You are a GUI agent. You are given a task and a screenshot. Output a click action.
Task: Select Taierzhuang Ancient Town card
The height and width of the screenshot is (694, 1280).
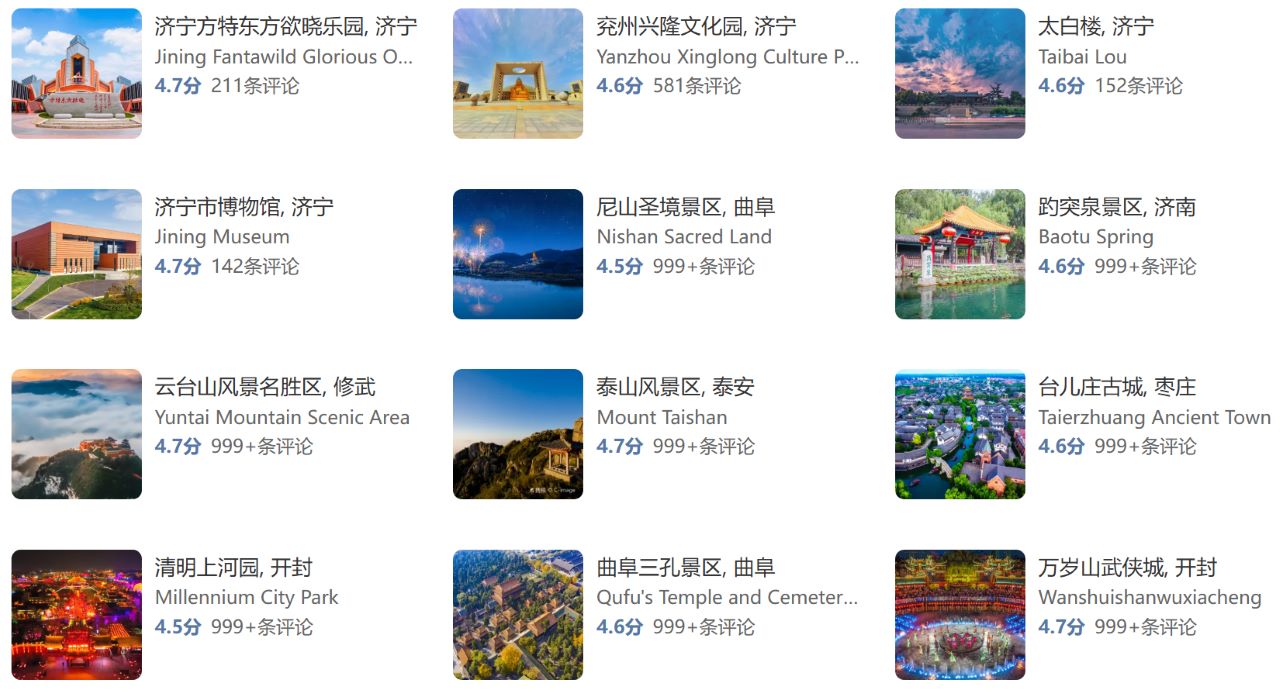click(x=1116, y=388)
